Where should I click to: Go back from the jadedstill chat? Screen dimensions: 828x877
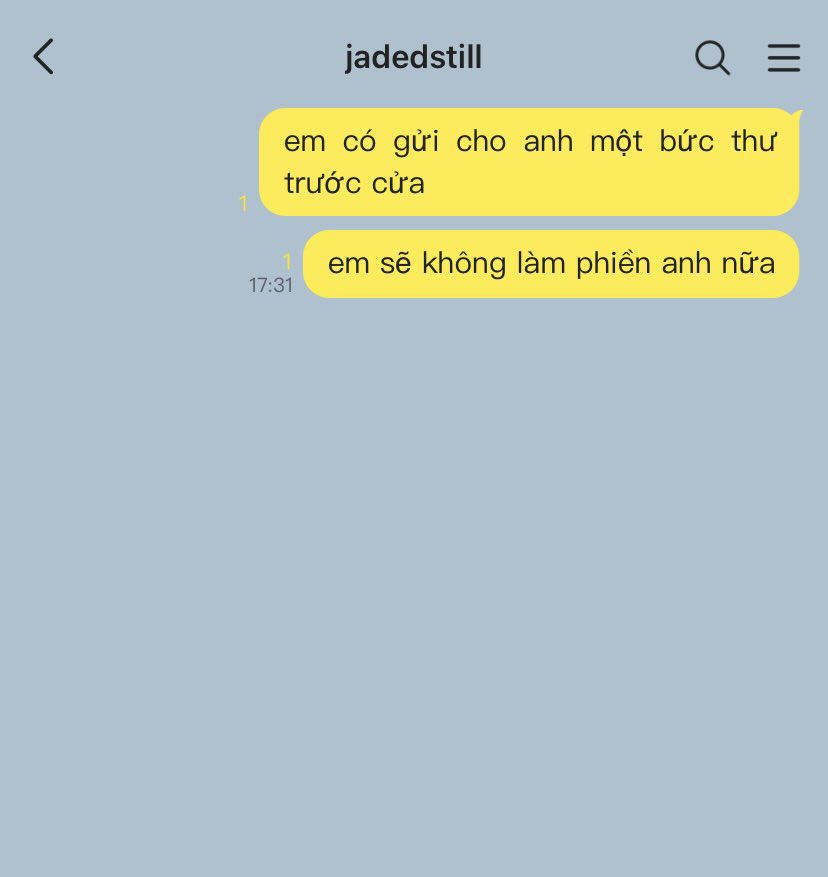[x=43, y=57]
